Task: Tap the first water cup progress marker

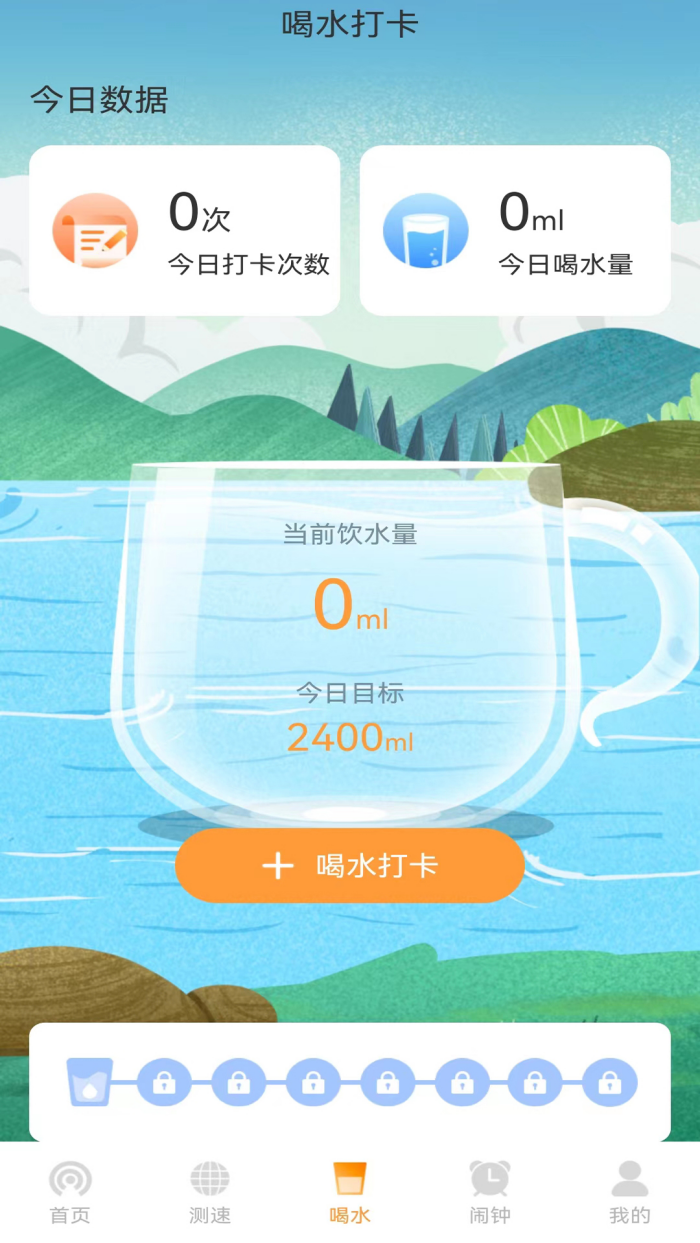Action: (90, 1082)
